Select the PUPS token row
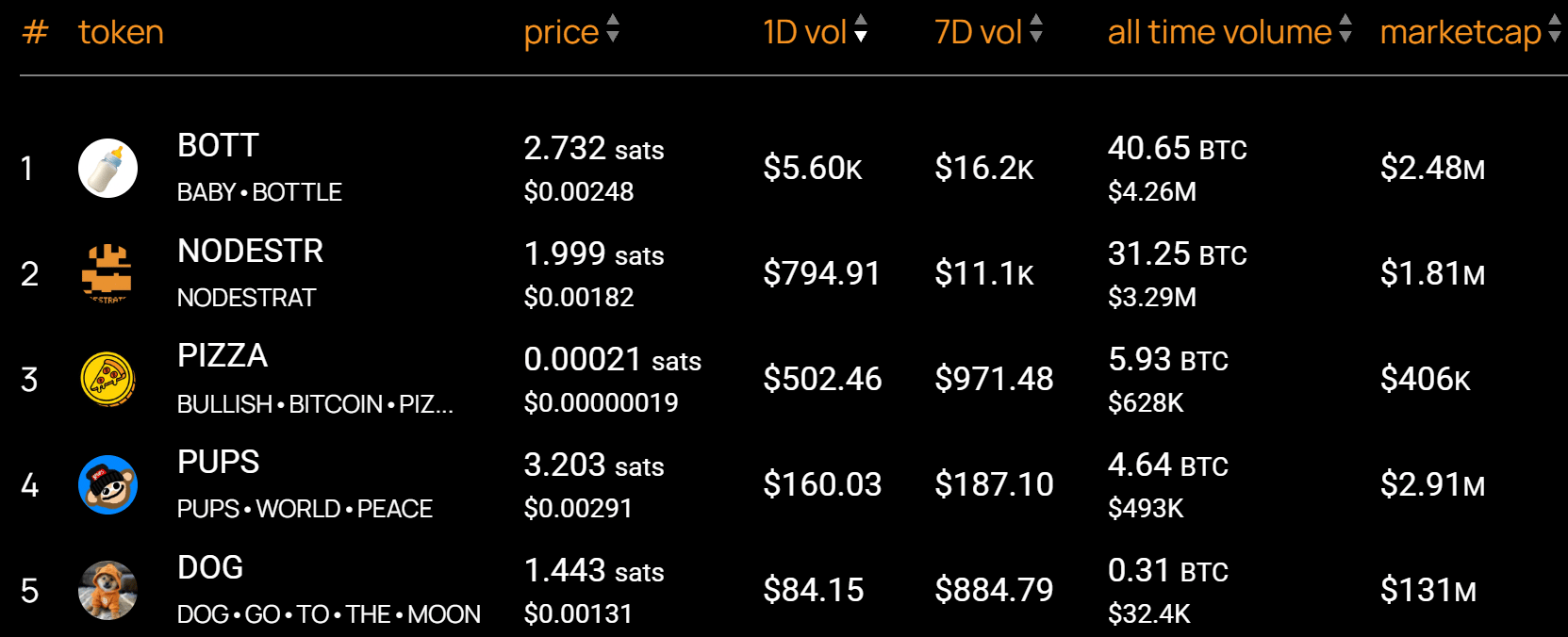1568x637 pixels. point(219,463)
